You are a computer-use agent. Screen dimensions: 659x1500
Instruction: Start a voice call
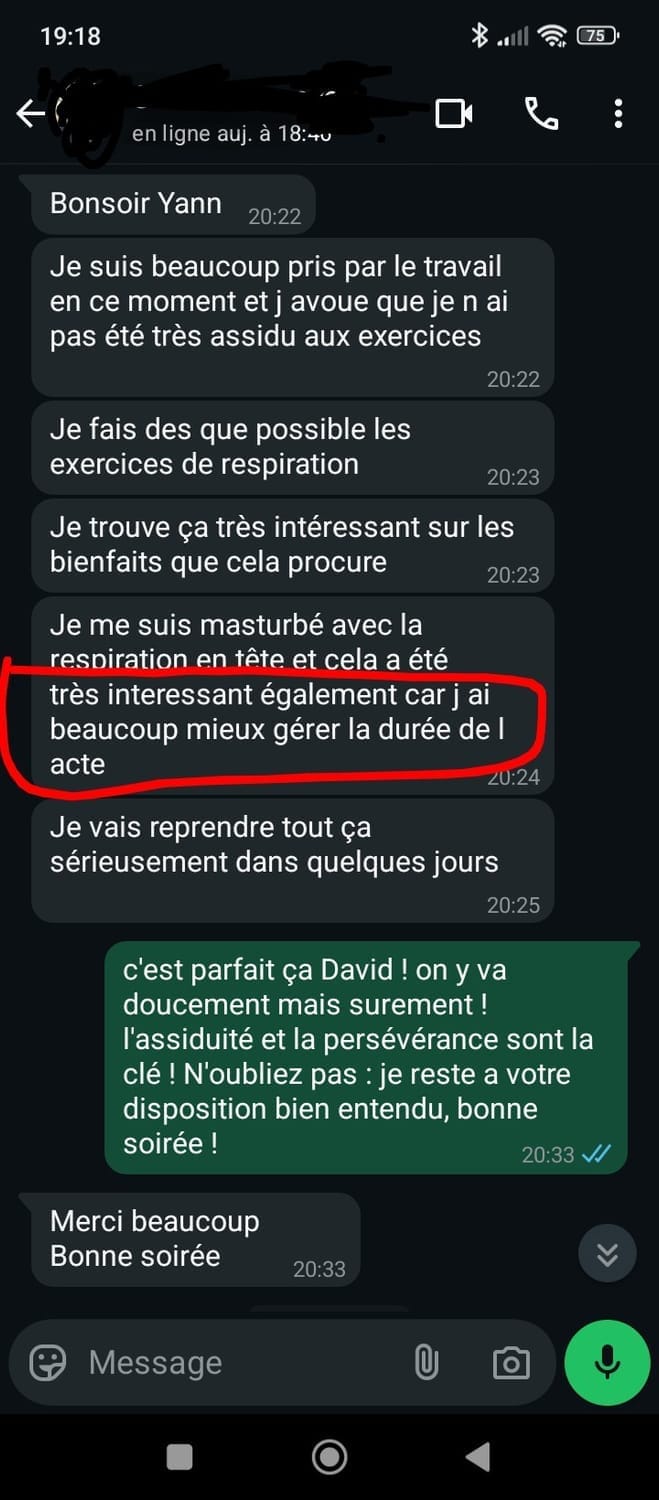[541, 114]
